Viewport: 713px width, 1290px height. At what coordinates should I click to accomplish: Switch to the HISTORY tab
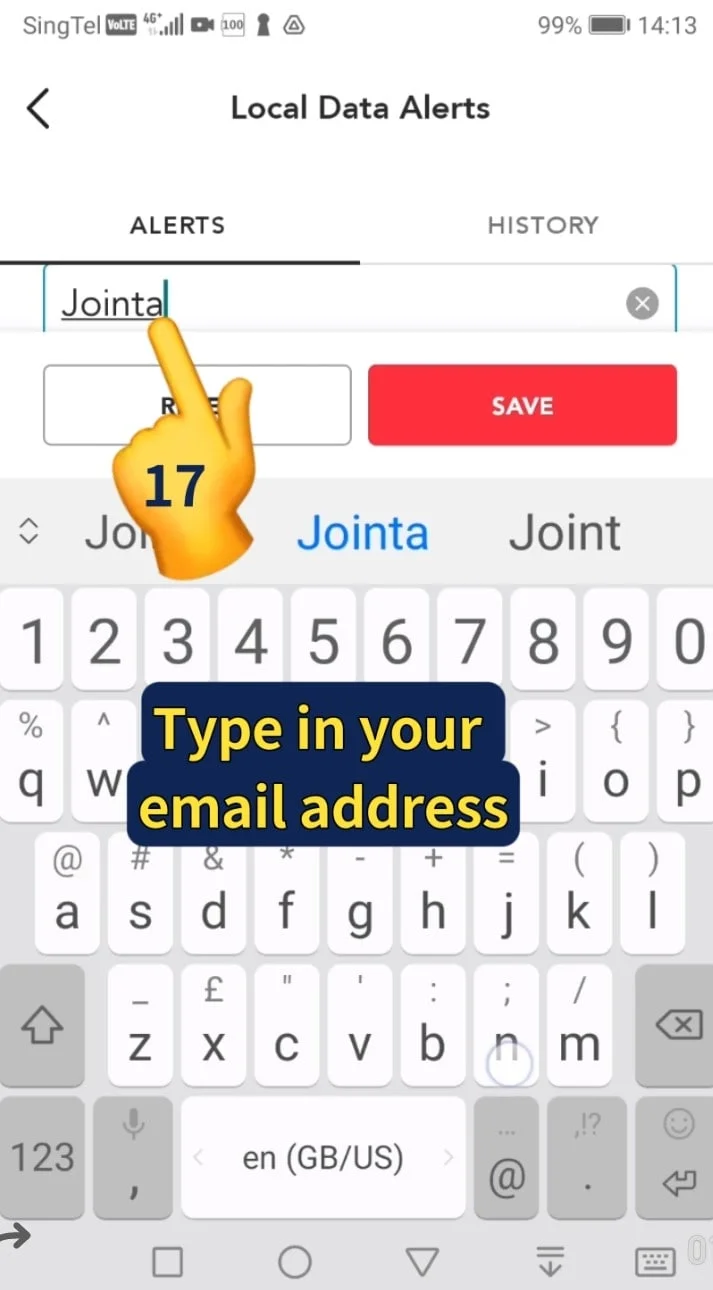click(542, 225)
